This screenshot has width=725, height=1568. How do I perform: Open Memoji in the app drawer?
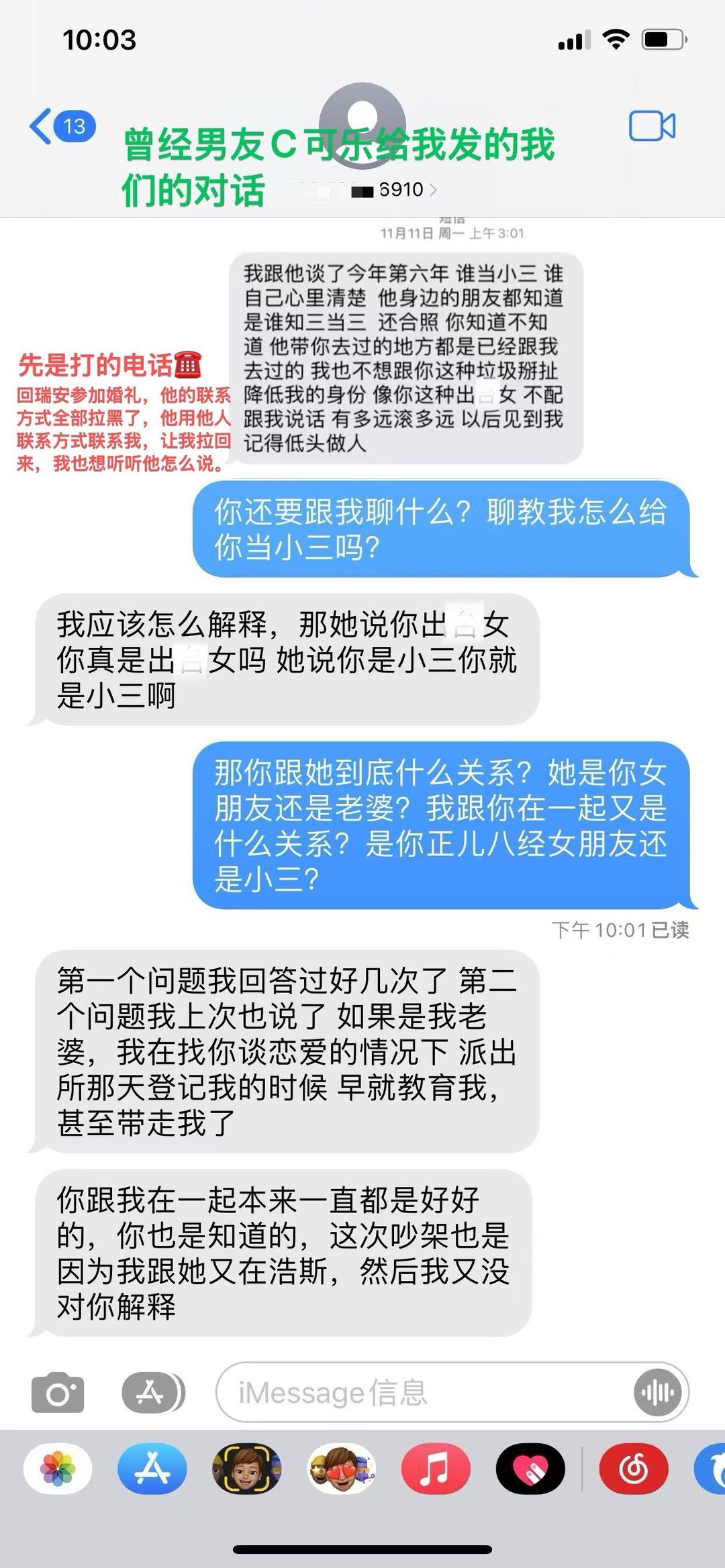click(247, 1469)
